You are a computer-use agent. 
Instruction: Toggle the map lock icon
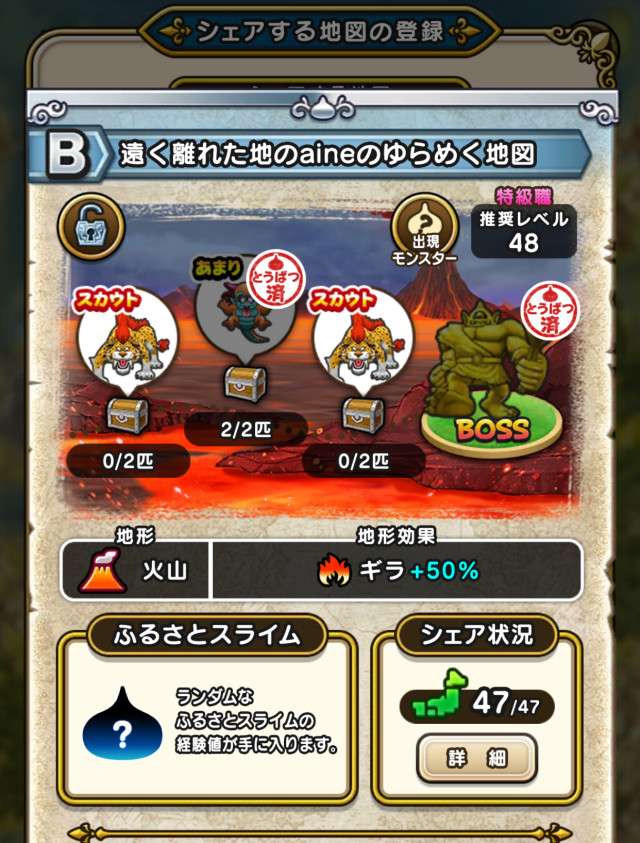click(90, 226)
